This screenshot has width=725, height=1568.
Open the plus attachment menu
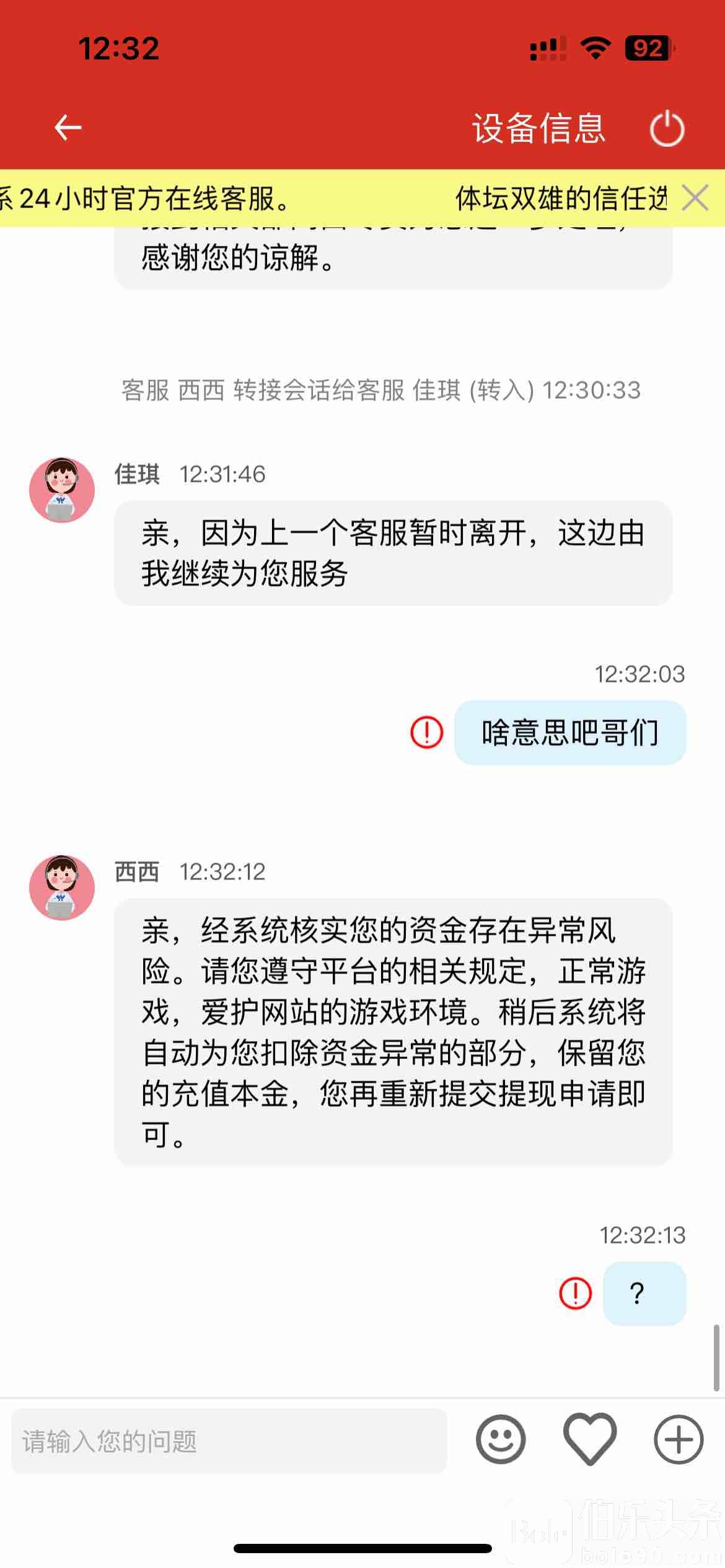pos(679,1439)
